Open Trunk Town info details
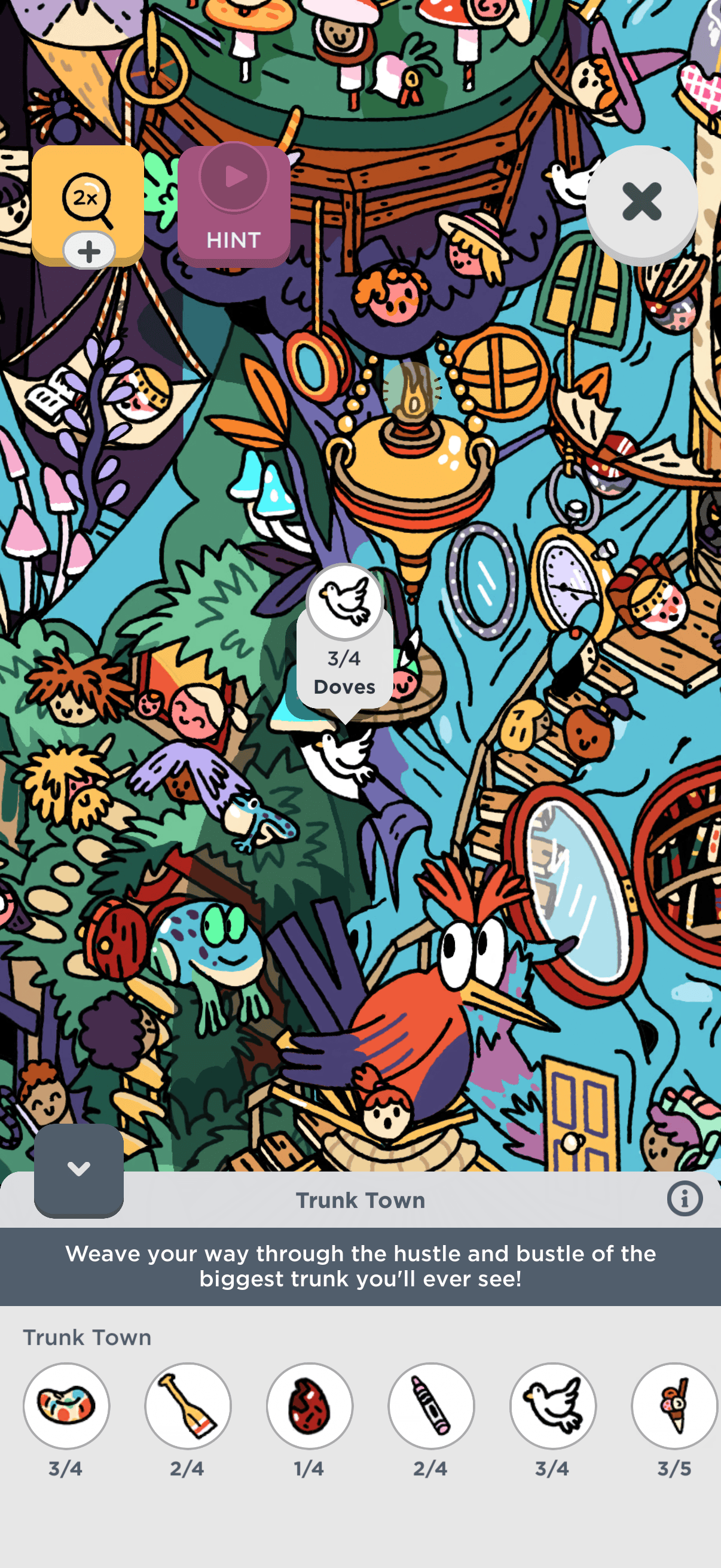Screen dimensions: 721x1568 (684, 1198)
